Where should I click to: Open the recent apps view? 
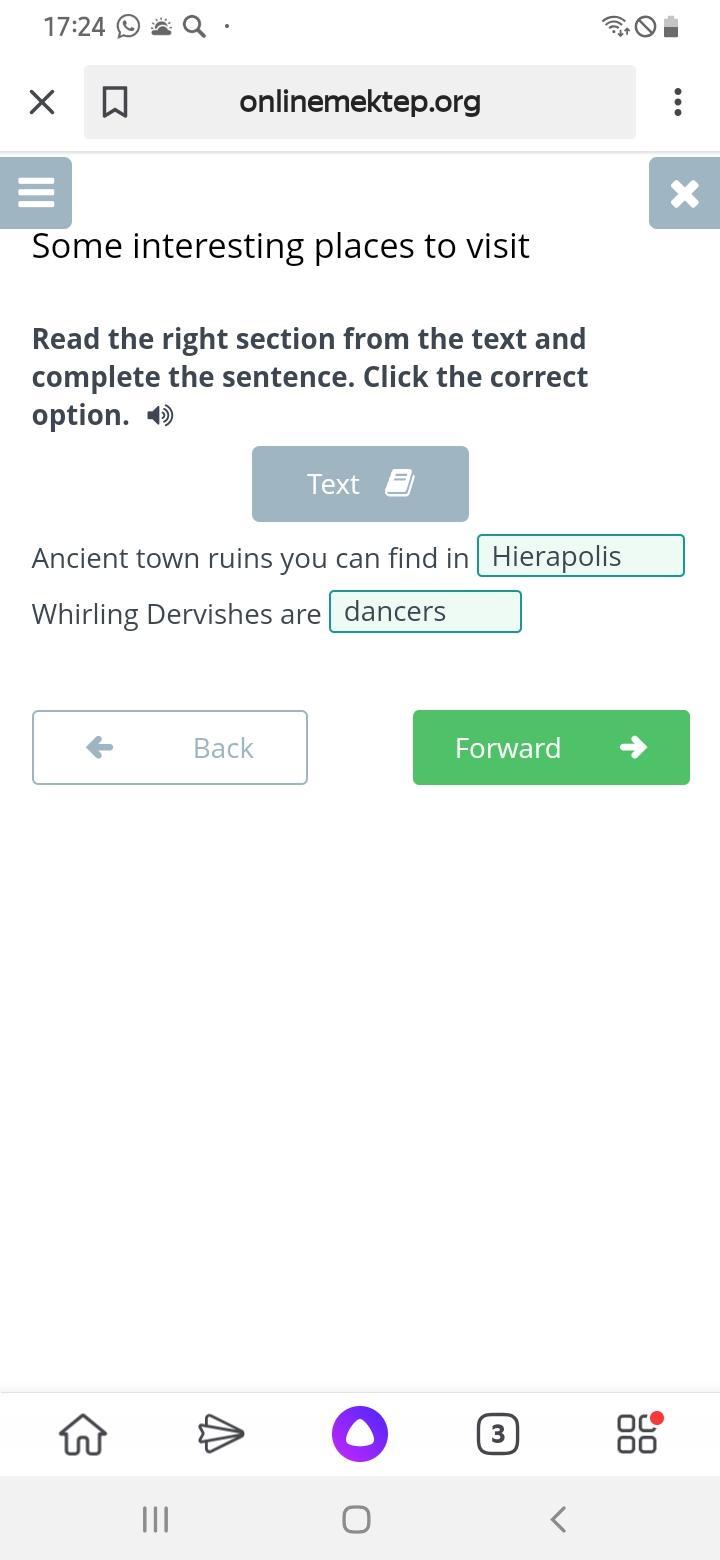click(x=155, y=1520)
